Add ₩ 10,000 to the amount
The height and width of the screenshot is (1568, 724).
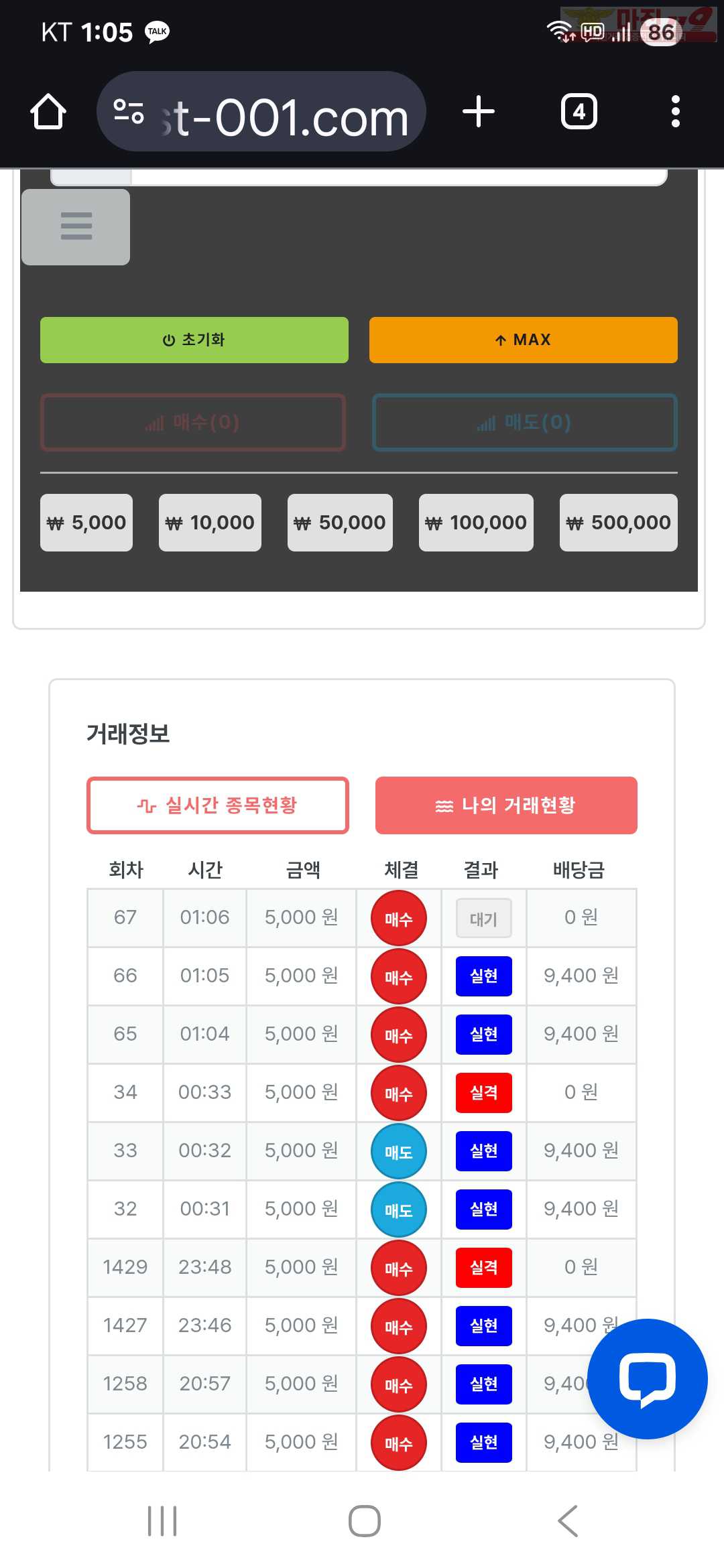coord(210,523)
